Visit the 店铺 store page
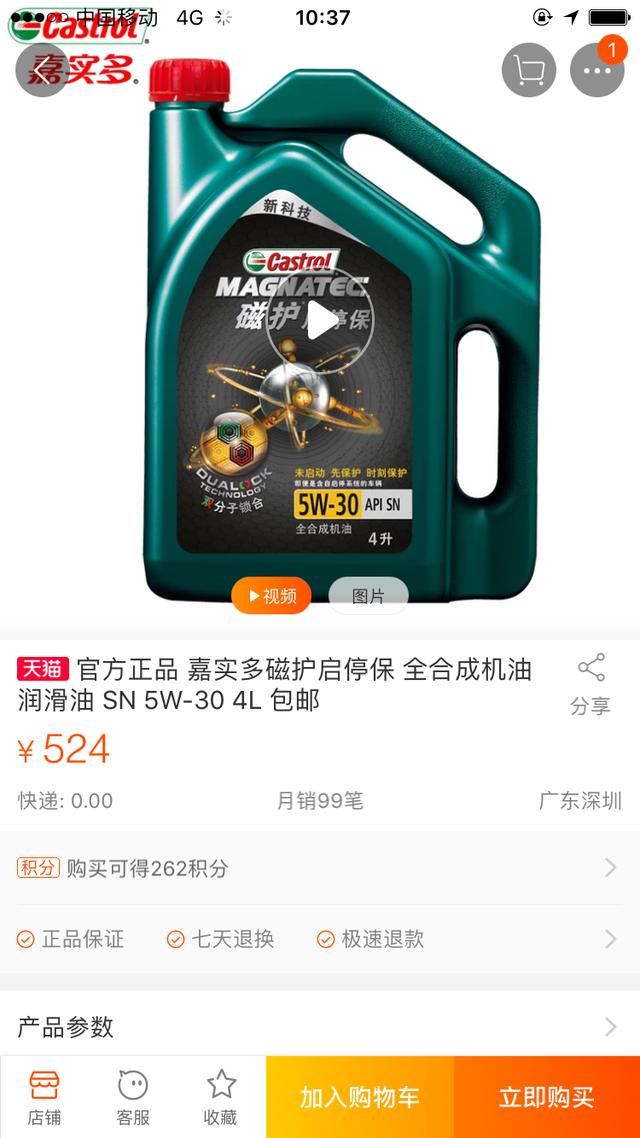Screen dimensions: 640x1138 [44, 1096]
